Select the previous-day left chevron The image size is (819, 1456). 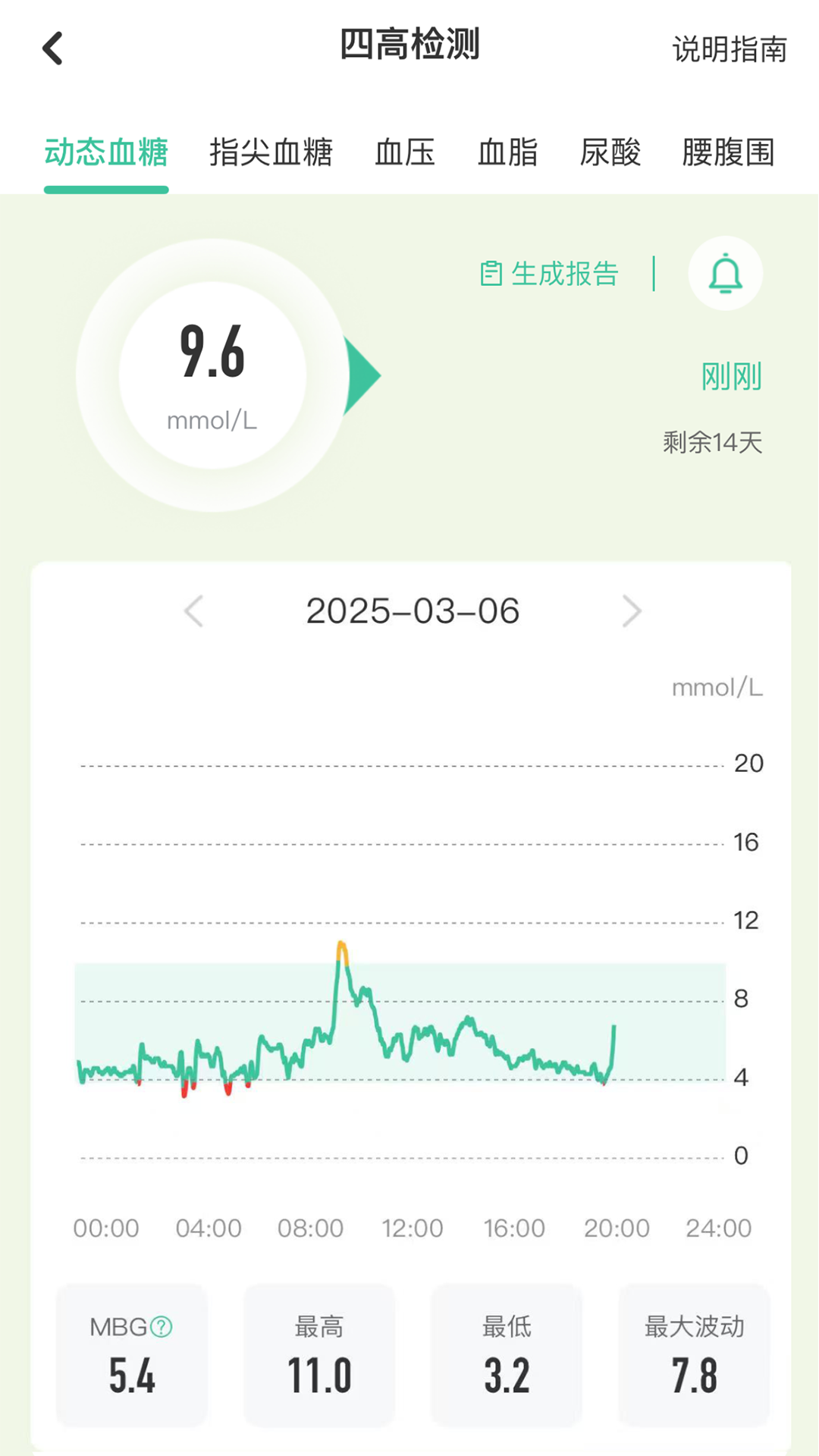(193, 611)
